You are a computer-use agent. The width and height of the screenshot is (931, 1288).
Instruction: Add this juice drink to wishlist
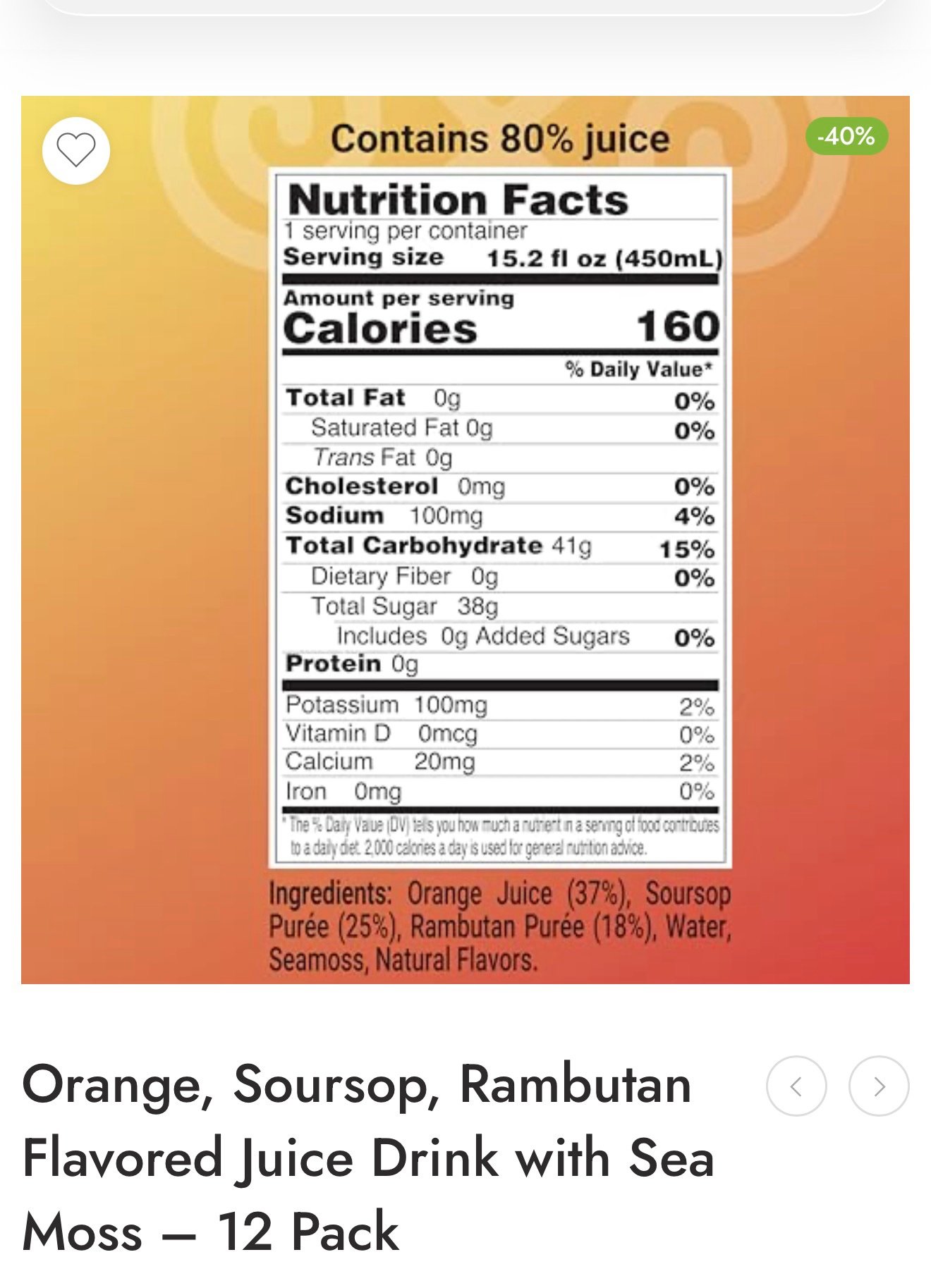[76, 150]
